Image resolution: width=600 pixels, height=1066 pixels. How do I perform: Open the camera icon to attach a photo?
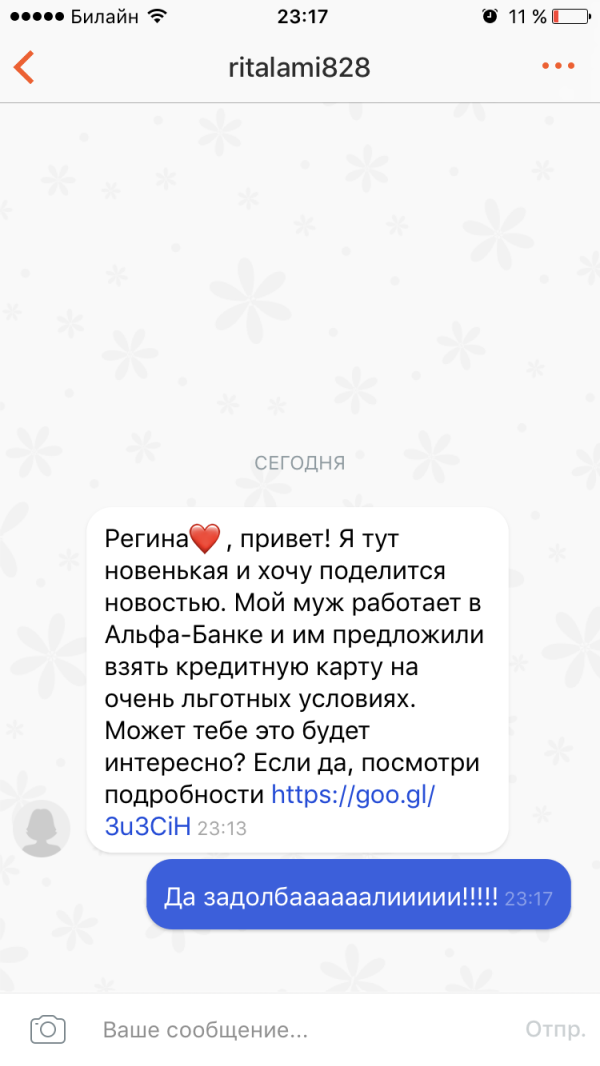pyautogui.click(x=48, y=1029)
